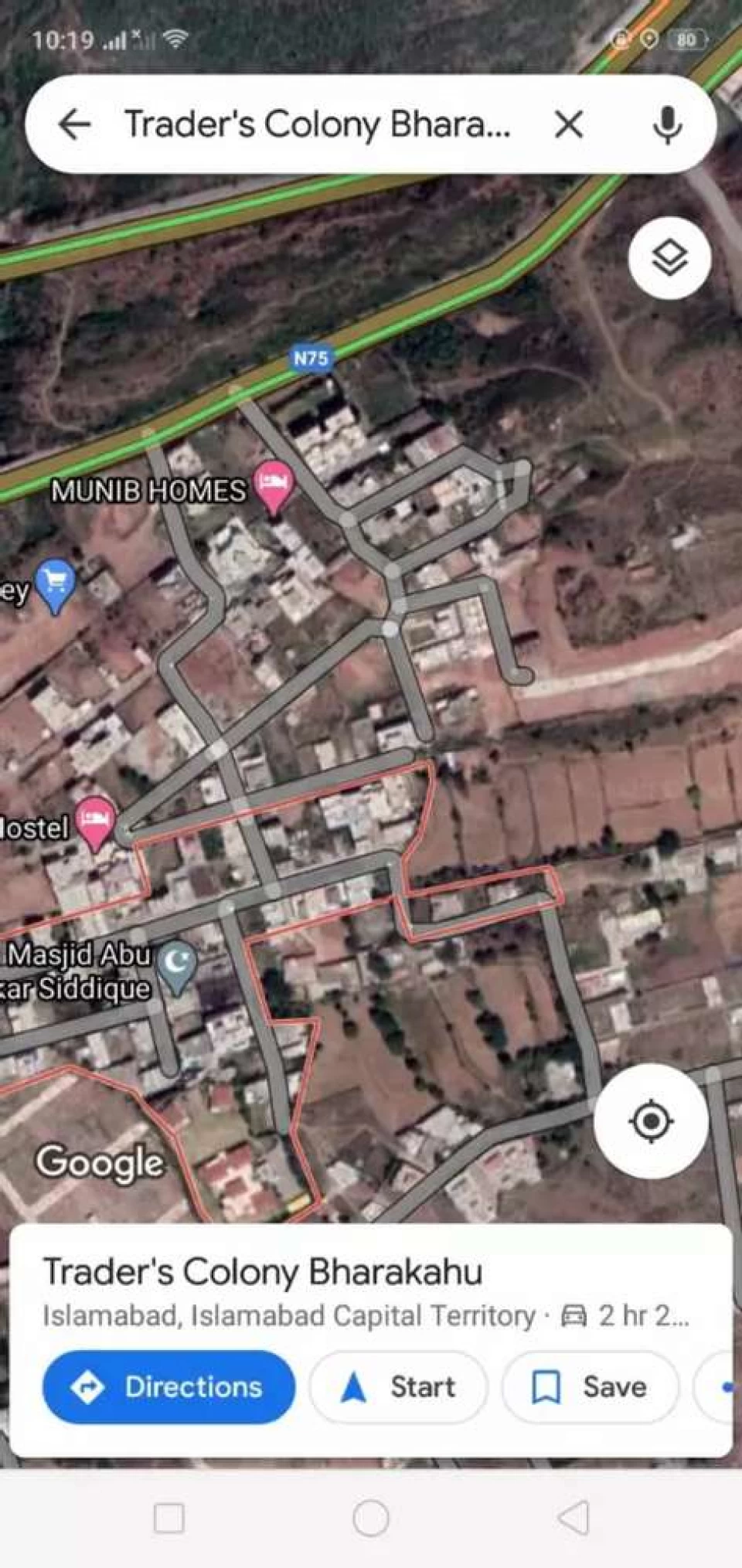Open the map layers selector
Screen dimensions: 742x1568
pyautogui.click(x=669, y=257)
